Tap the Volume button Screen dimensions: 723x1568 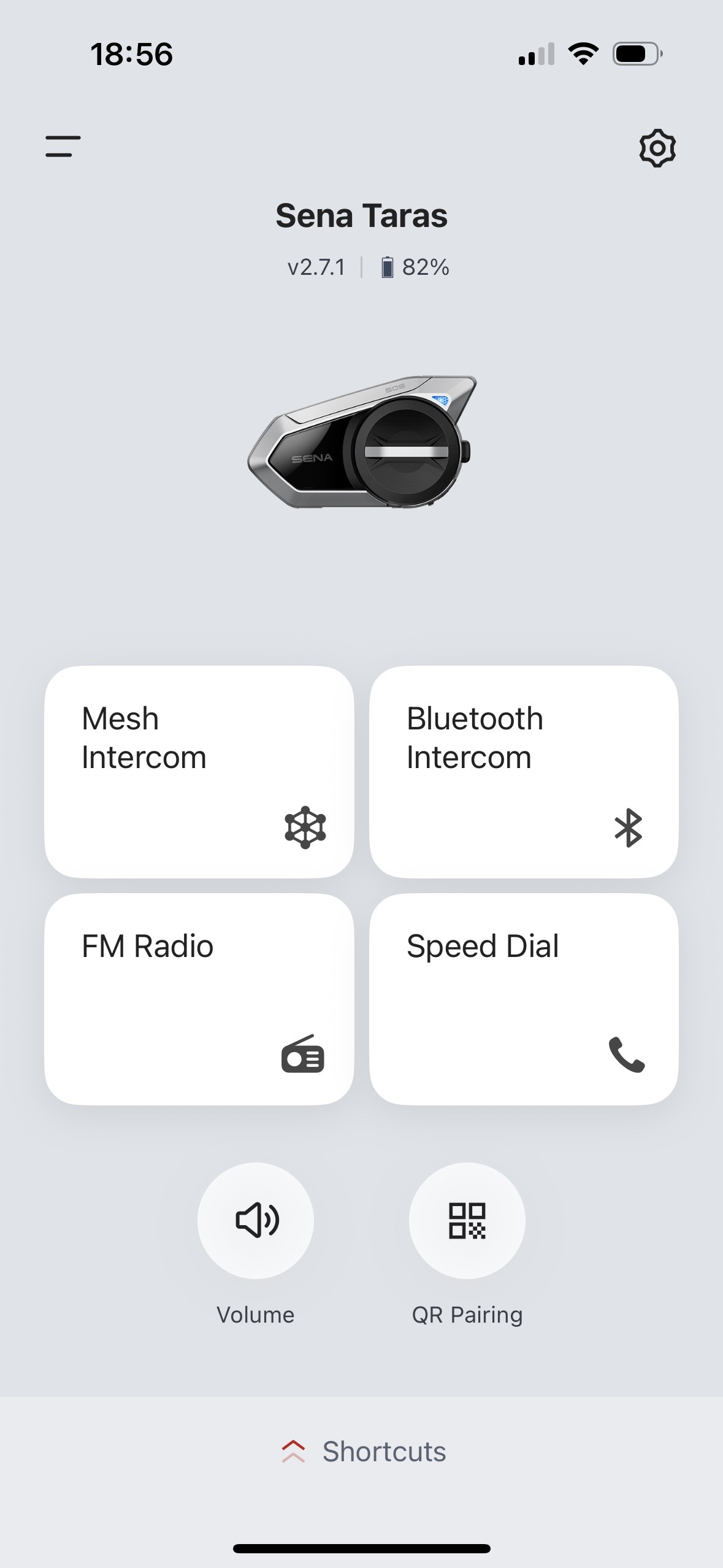click(256, 1220)
